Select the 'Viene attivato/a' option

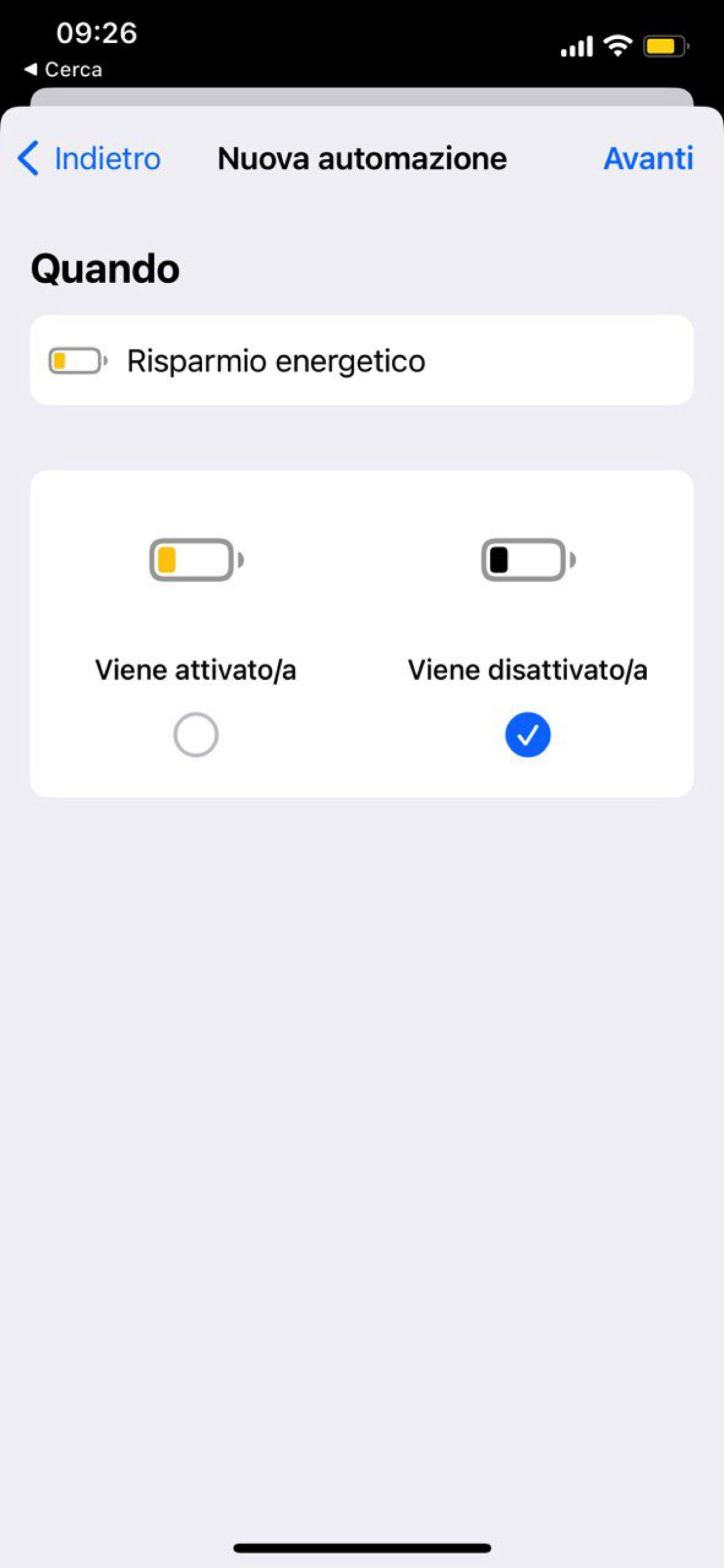click(x=195, y=734)
